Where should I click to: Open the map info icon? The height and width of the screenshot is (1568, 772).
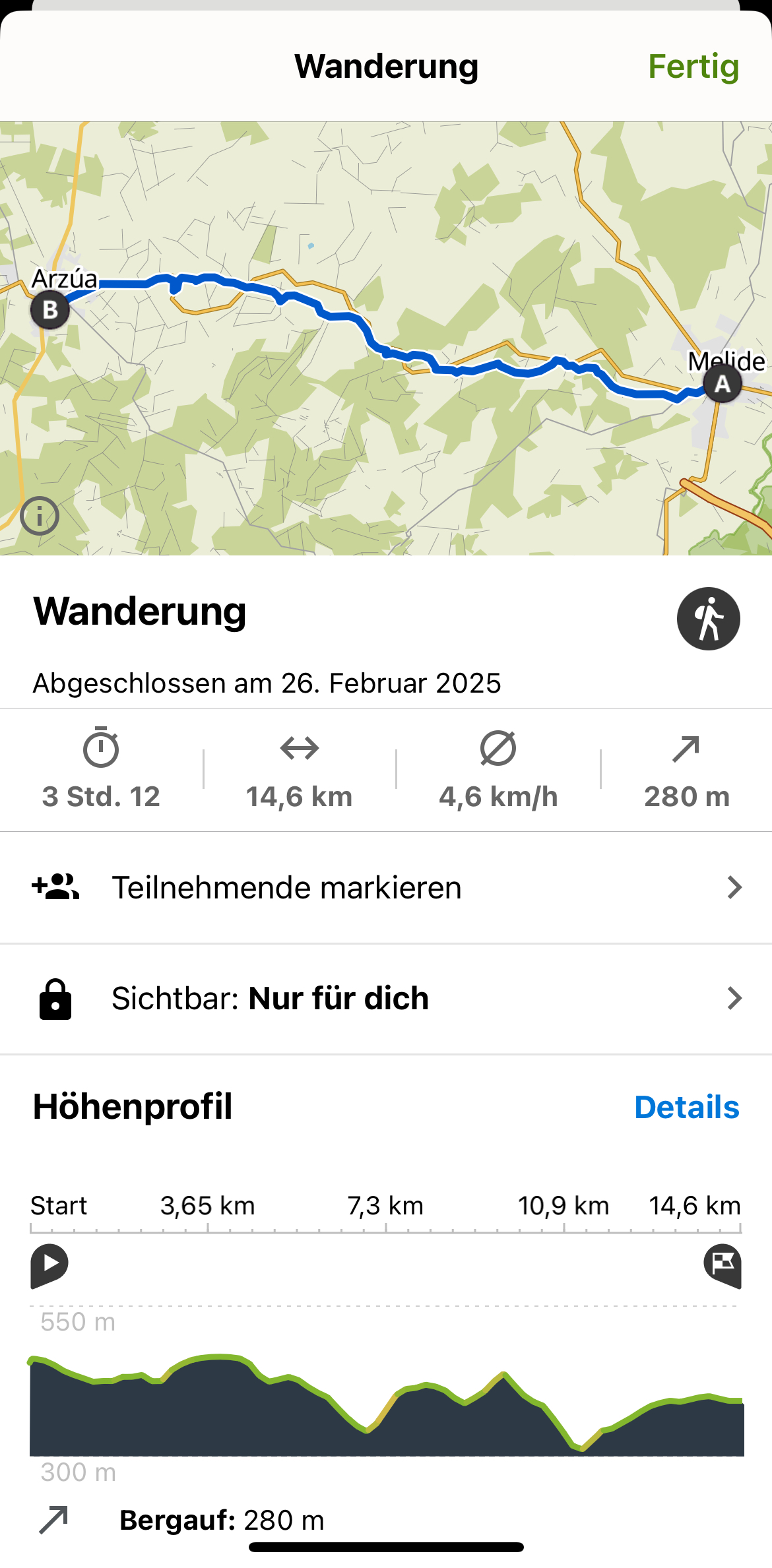(40, 516)
